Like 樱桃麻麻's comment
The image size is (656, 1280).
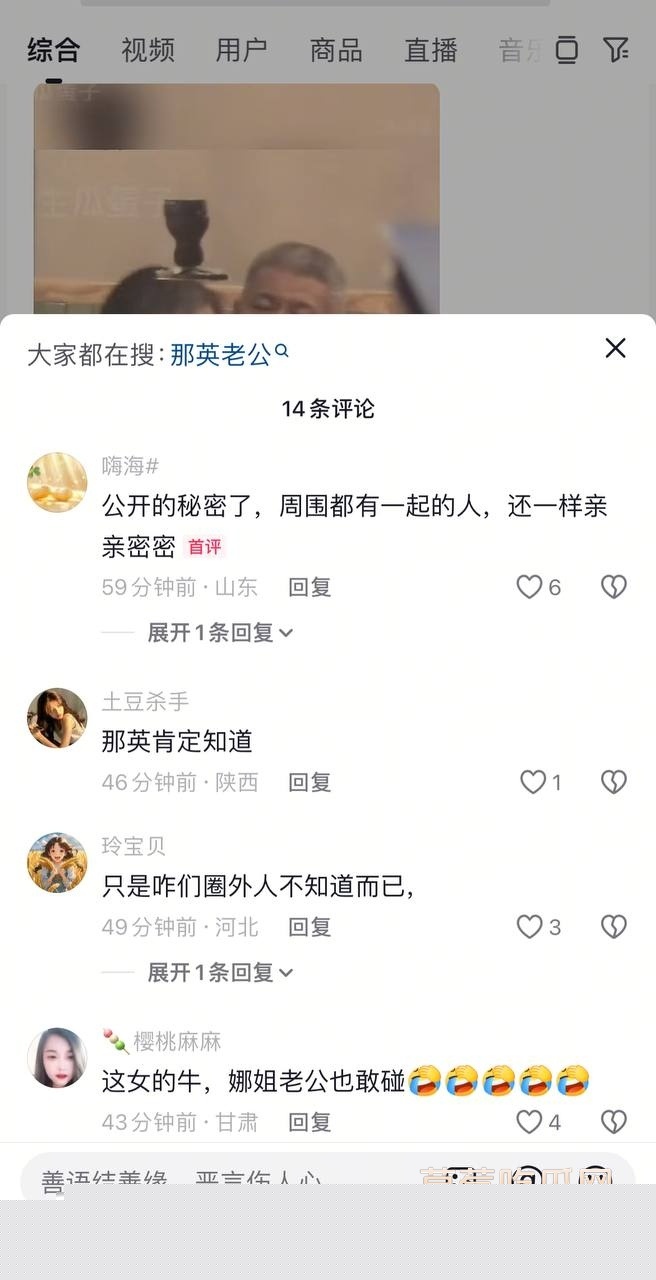point(530,1122)
